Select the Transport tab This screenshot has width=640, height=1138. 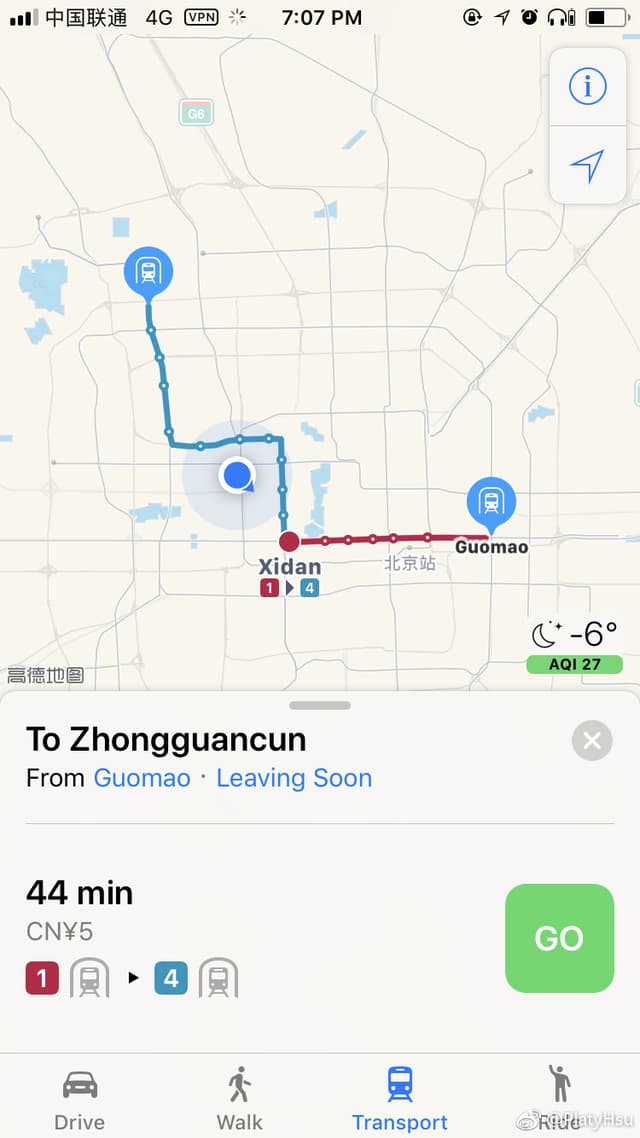(400, 1096)
